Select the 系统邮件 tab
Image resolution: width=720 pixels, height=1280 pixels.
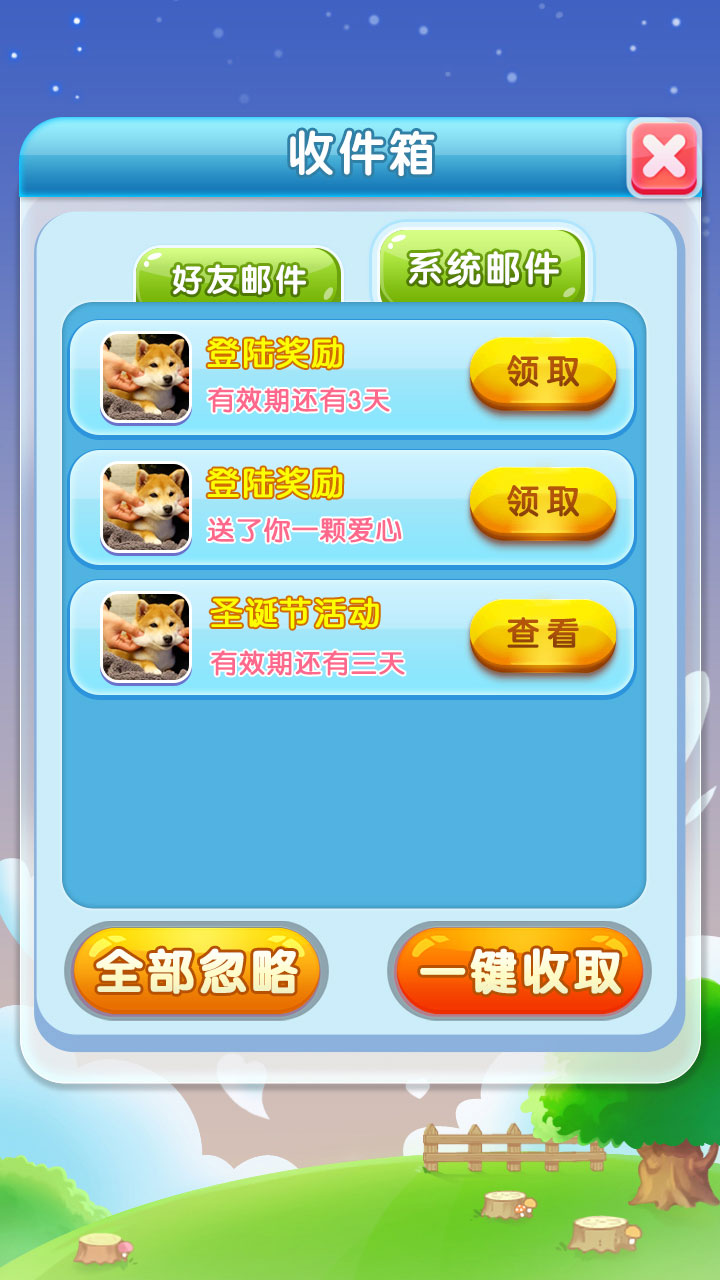[x=483, y=268]
